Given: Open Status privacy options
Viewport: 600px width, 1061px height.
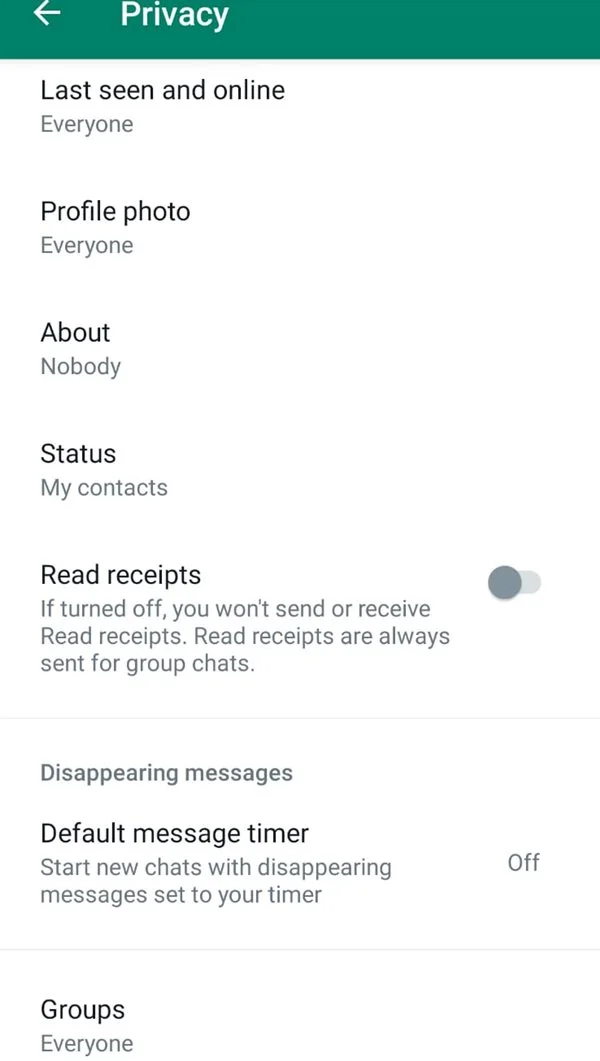Looking at the screenshot, I should tap(300, 470).
